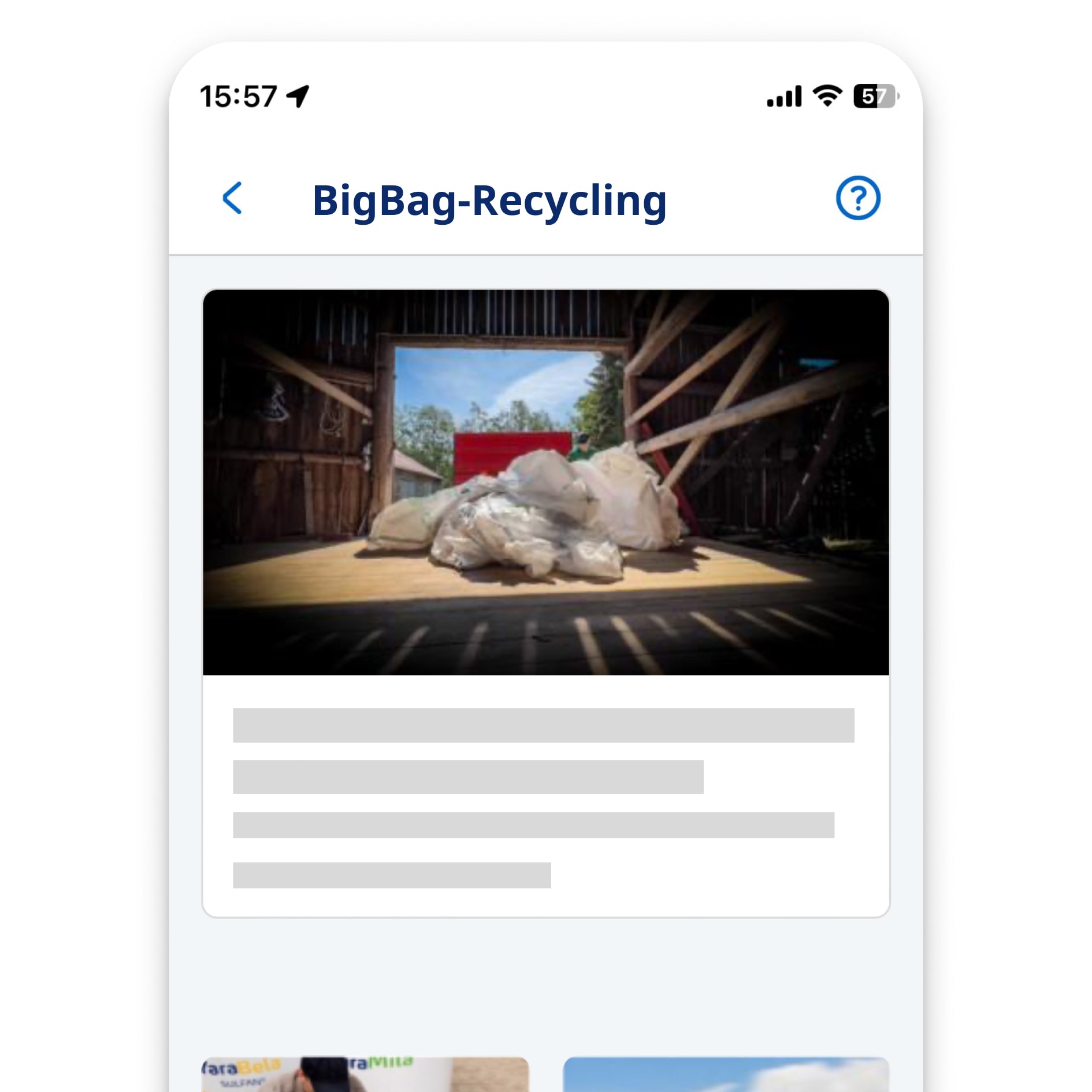Open the help question mark icon
The height and width of the screenshot is (1092, 1092).
857,198
